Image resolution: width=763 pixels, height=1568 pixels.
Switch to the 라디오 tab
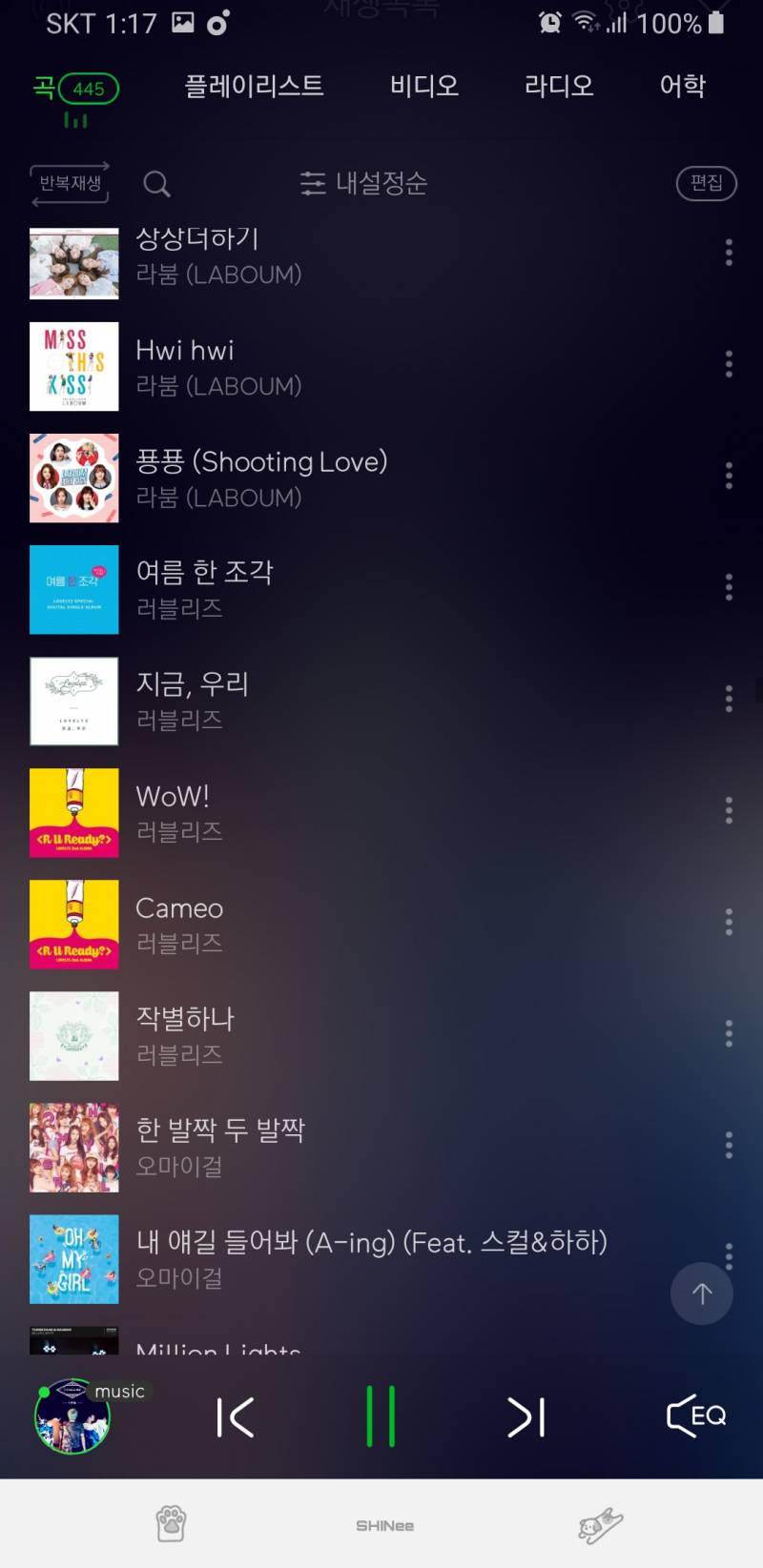(559, 86)
